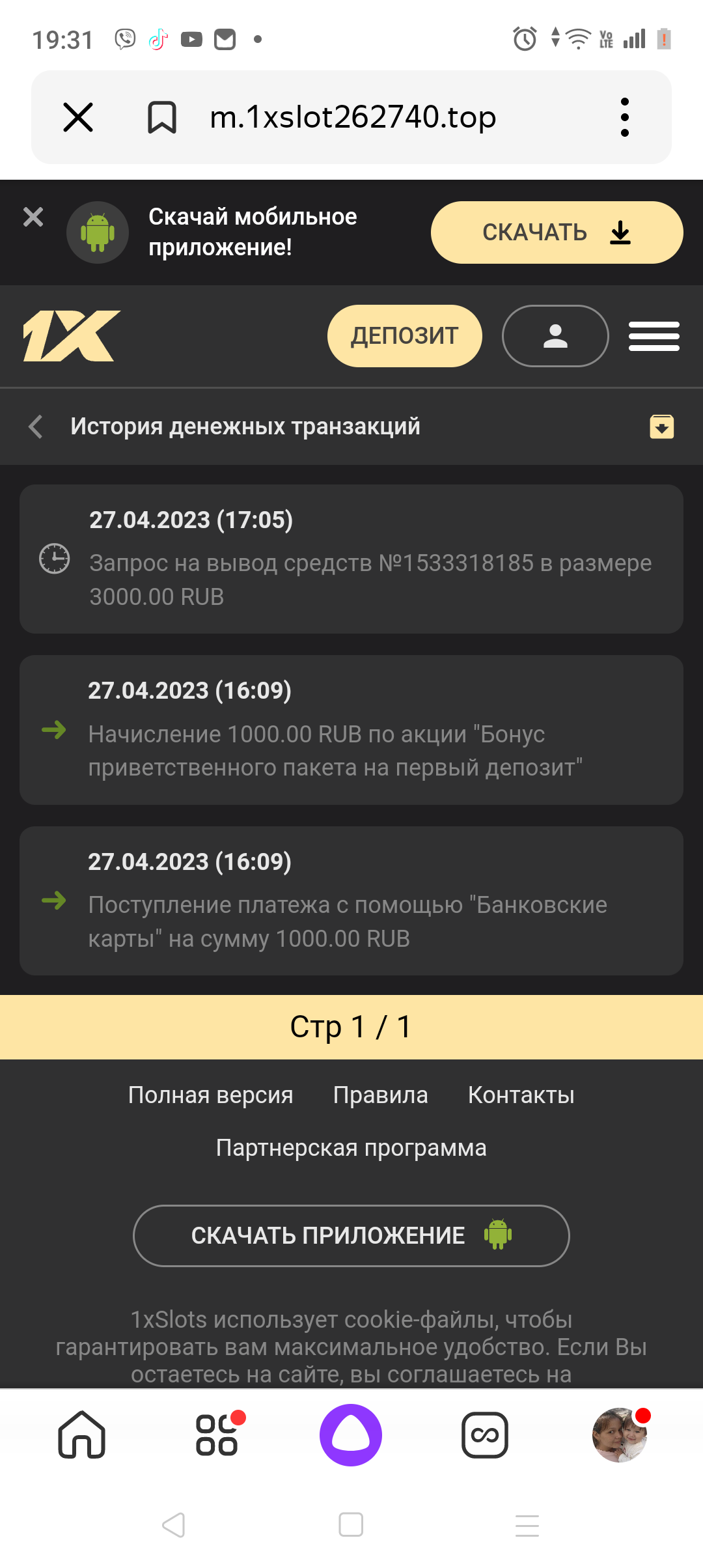Open the browser overflow menu
Screen dimensions: 703x1568
(624, 117)
